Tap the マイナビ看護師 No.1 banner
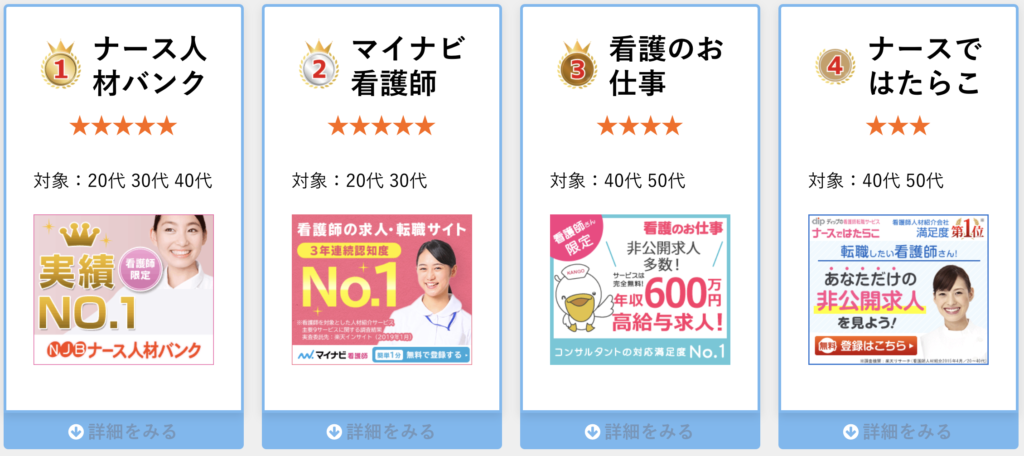Viewport: 1024px width, 456px height. click(381, 289)
